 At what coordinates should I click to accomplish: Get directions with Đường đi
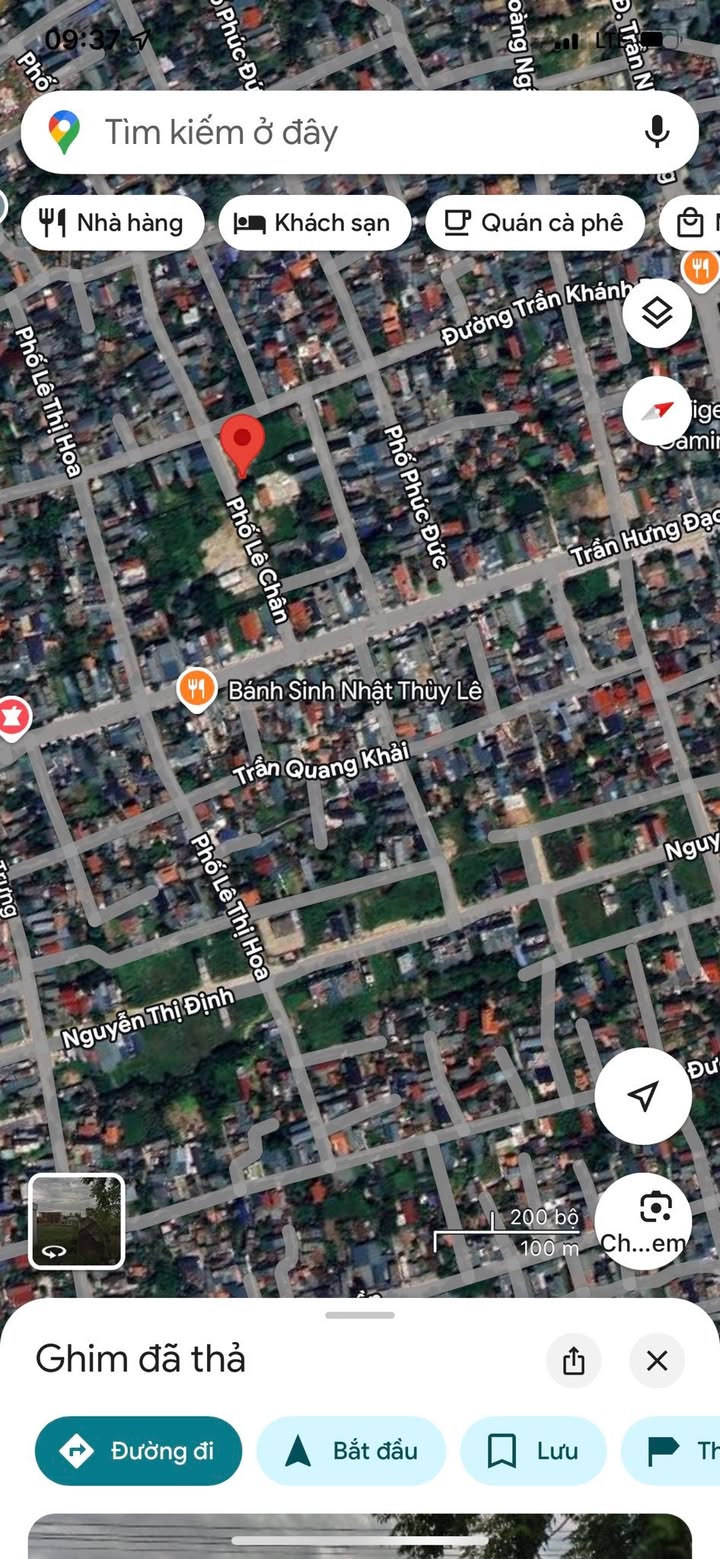(139, 1451)
